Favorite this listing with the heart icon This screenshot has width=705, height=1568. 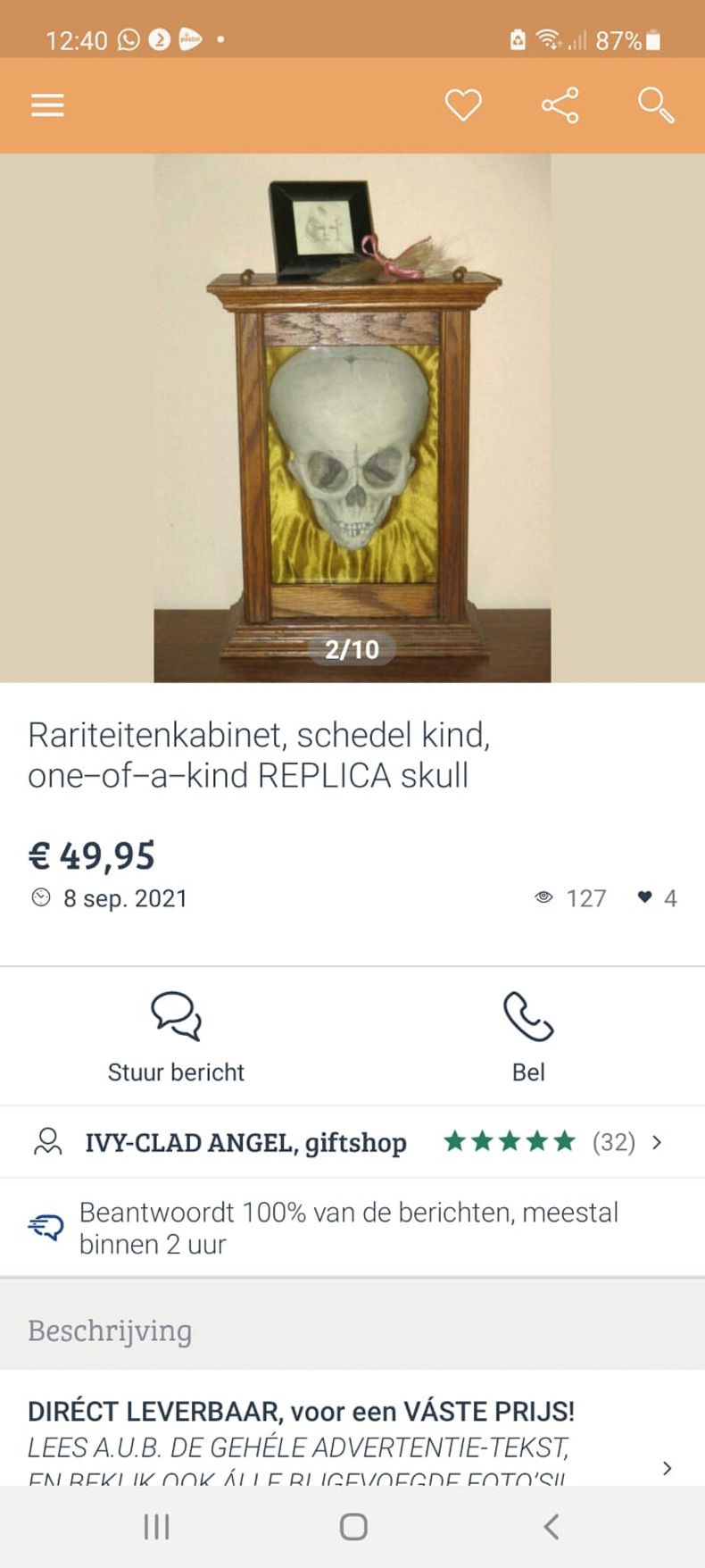(463, 104)
